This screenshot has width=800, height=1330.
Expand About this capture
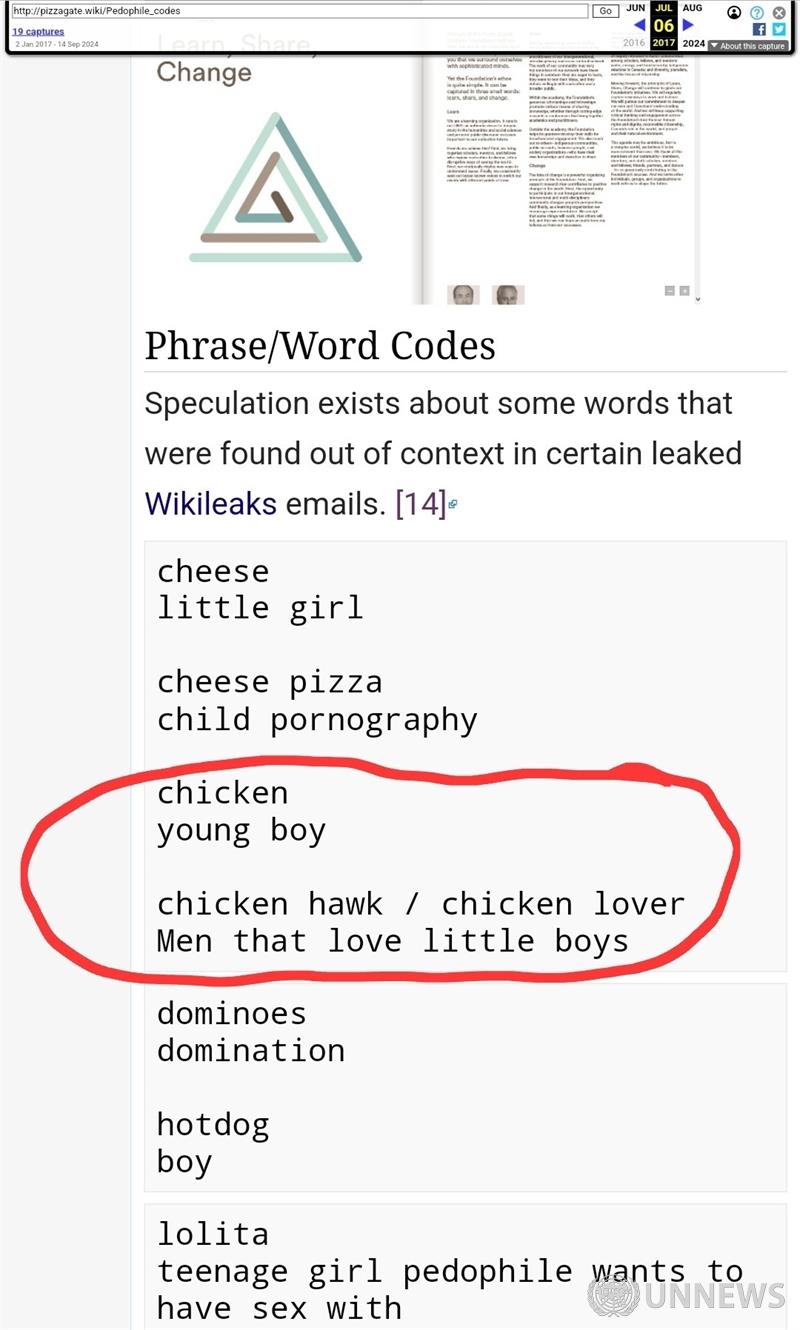748,46
